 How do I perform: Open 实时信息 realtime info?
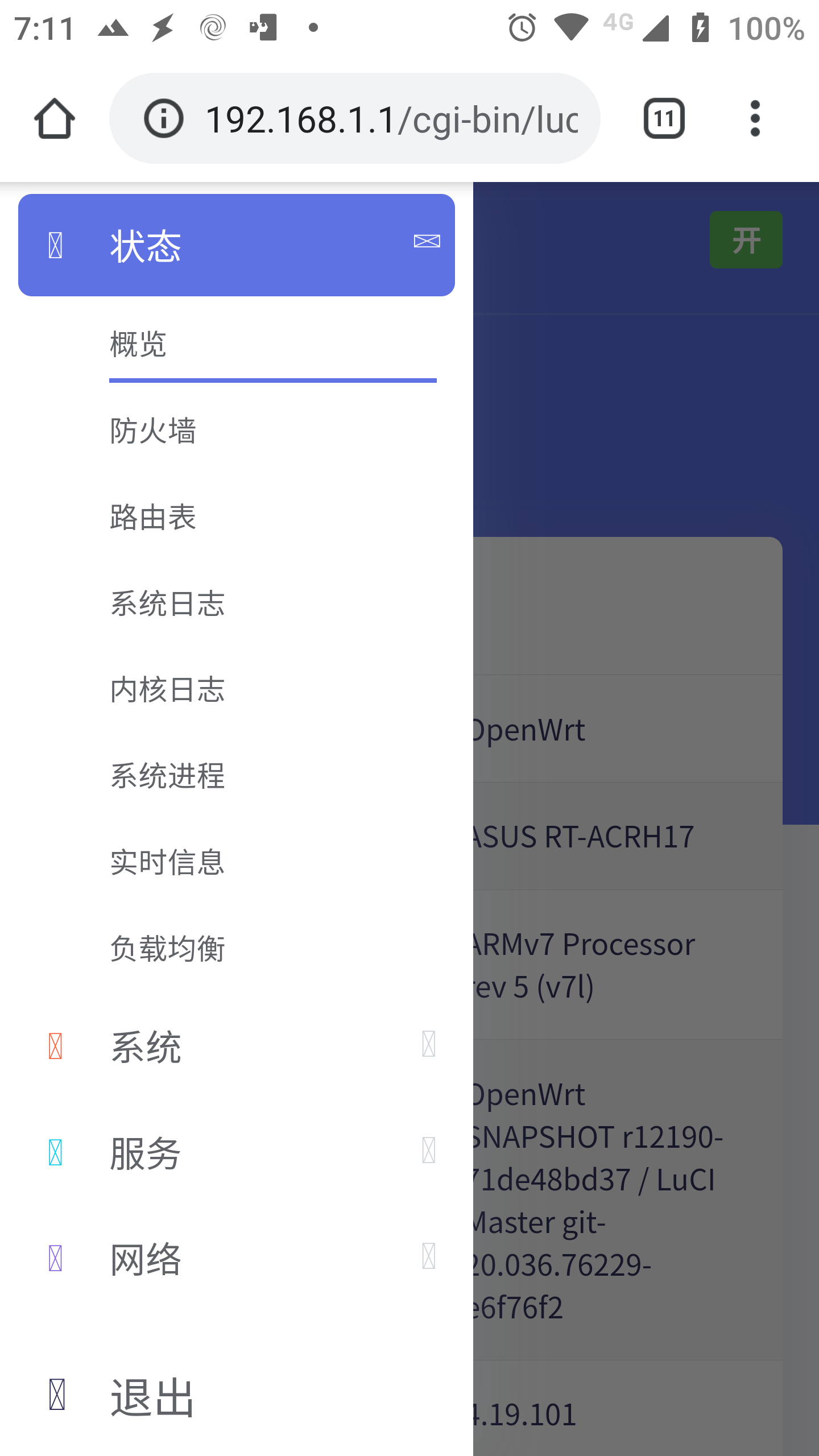click(x=168, y=862)
